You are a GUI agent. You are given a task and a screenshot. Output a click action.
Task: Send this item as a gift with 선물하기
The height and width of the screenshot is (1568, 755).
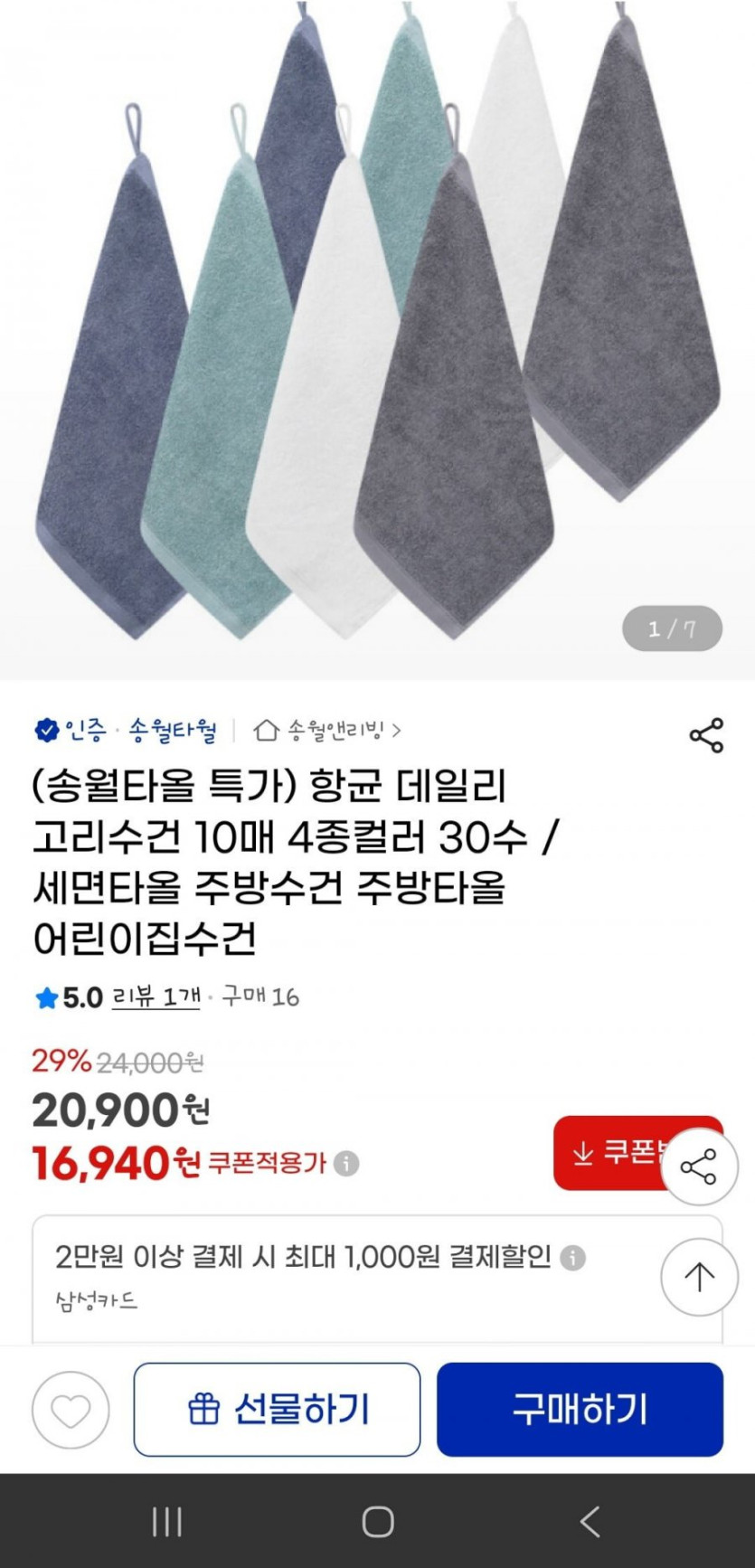coord(277,1410)
